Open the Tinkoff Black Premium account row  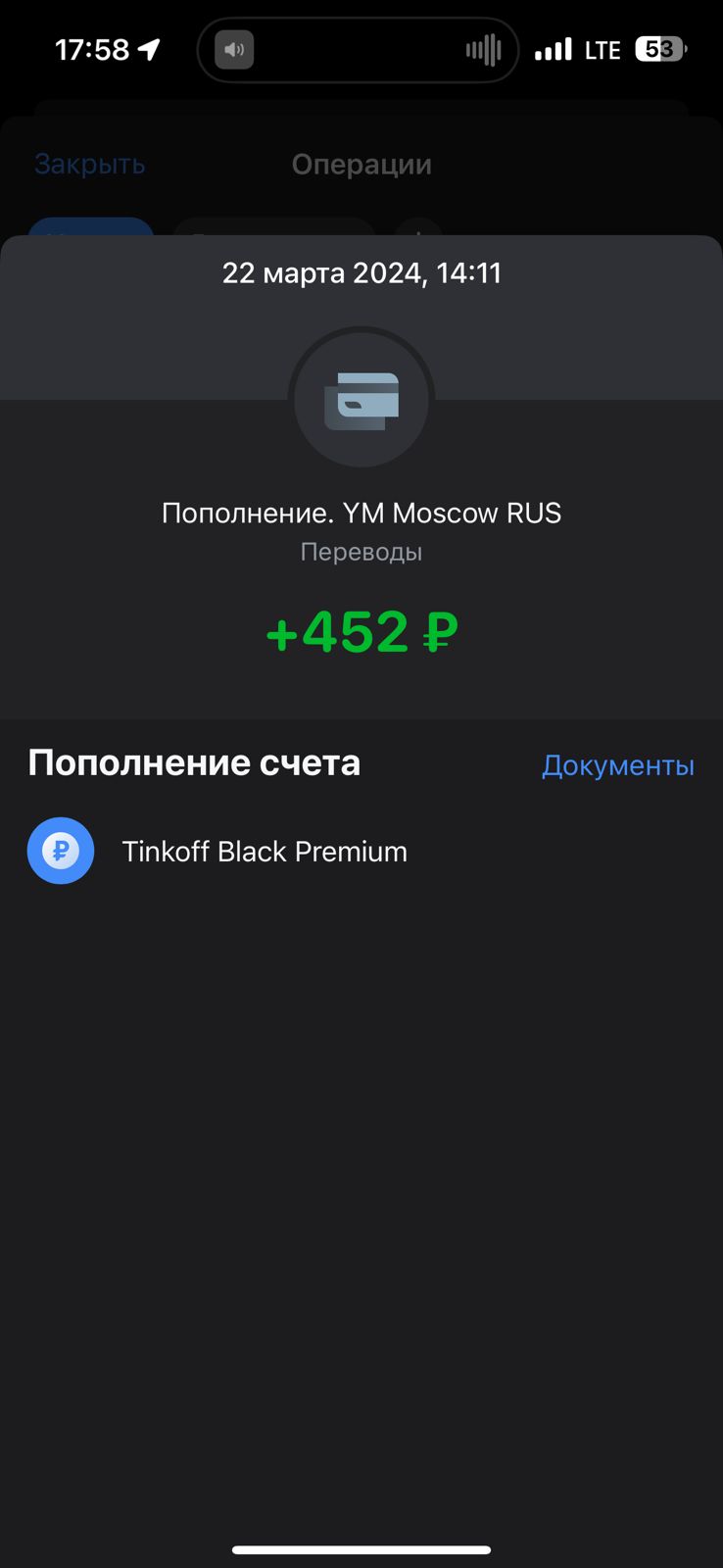pyautogui.click(x=361, y=851)
